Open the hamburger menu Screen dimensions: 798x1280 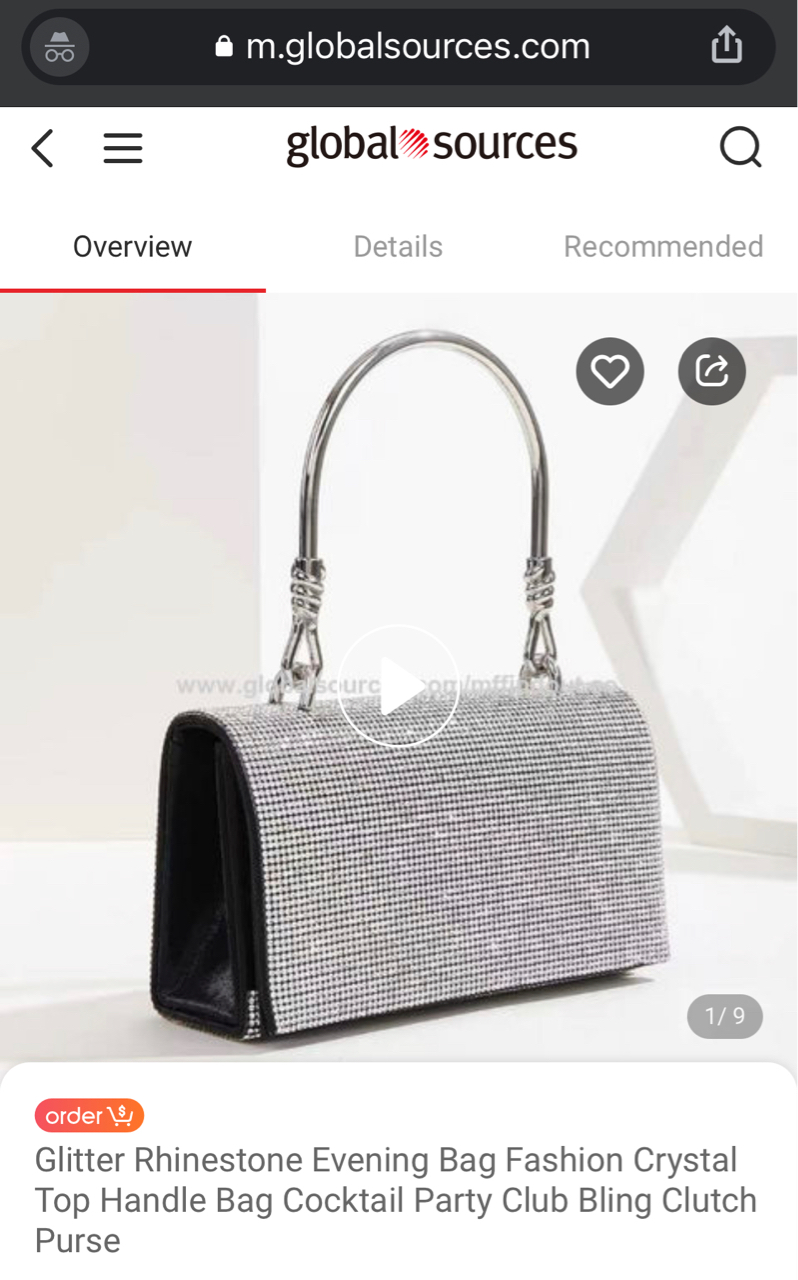(123, 149)
